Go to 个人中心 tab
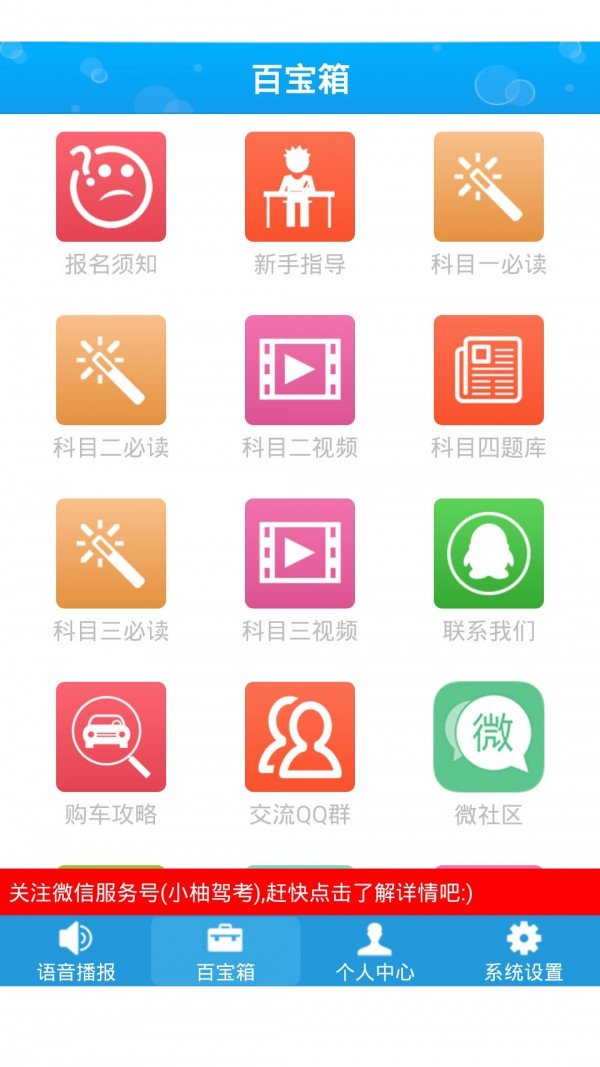The width and height of the screenshot is (600, 1067). click(x=375, y=951)
